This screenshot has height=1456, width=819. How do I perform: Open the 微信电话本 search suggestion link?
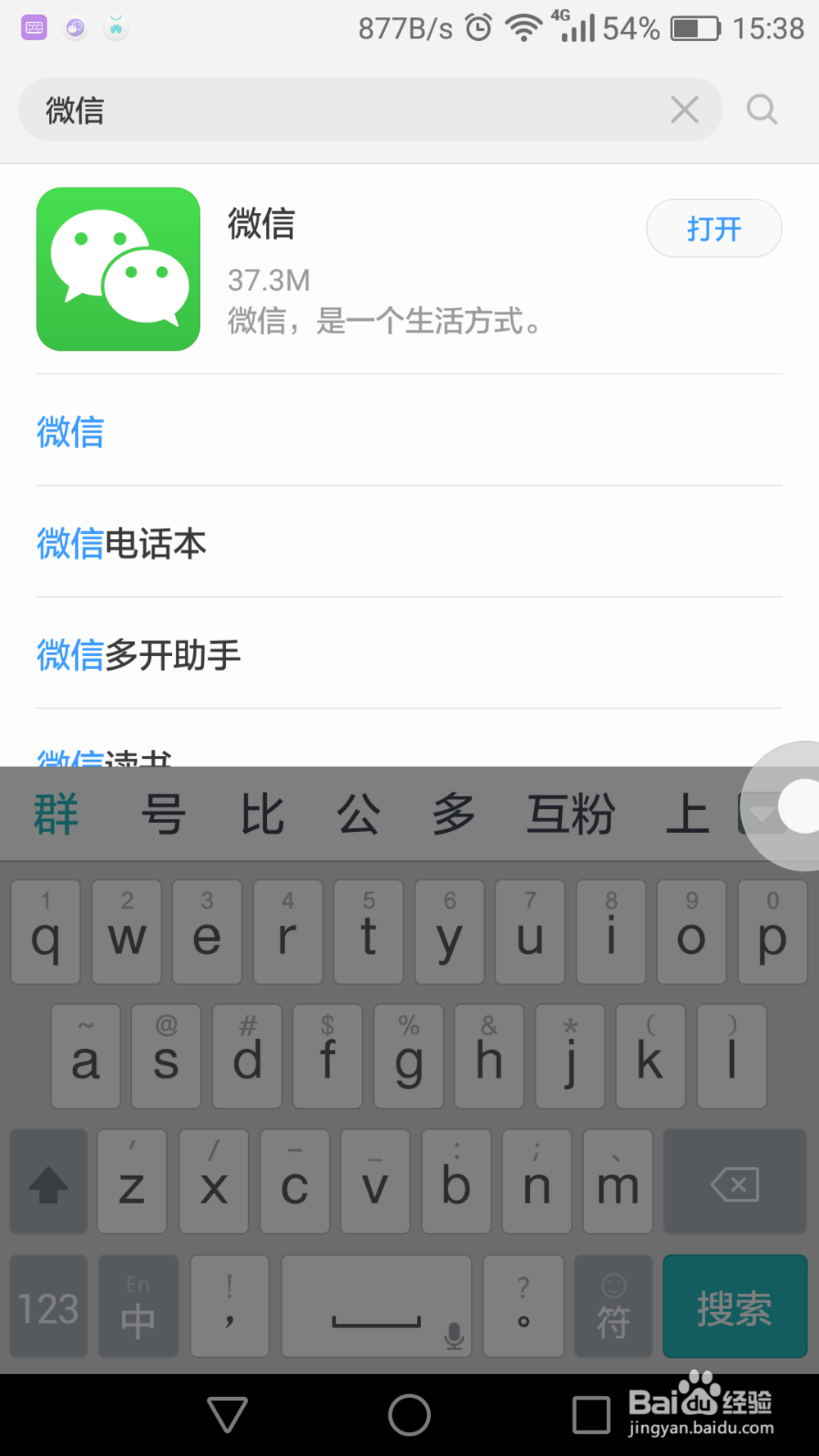click(121, 544)
